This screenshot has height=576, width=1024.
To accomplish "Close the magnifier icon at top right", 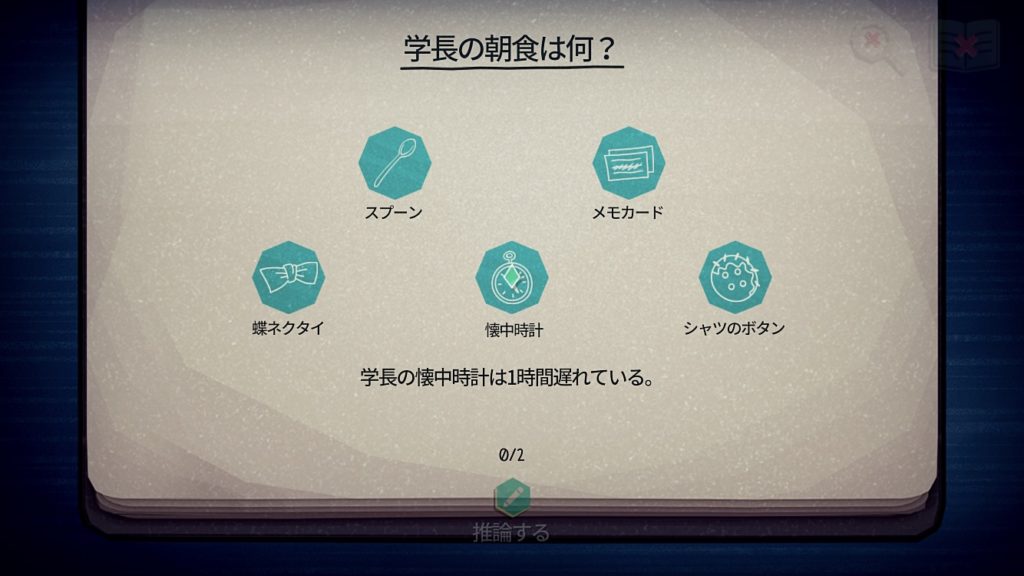I will pos(875,44).
